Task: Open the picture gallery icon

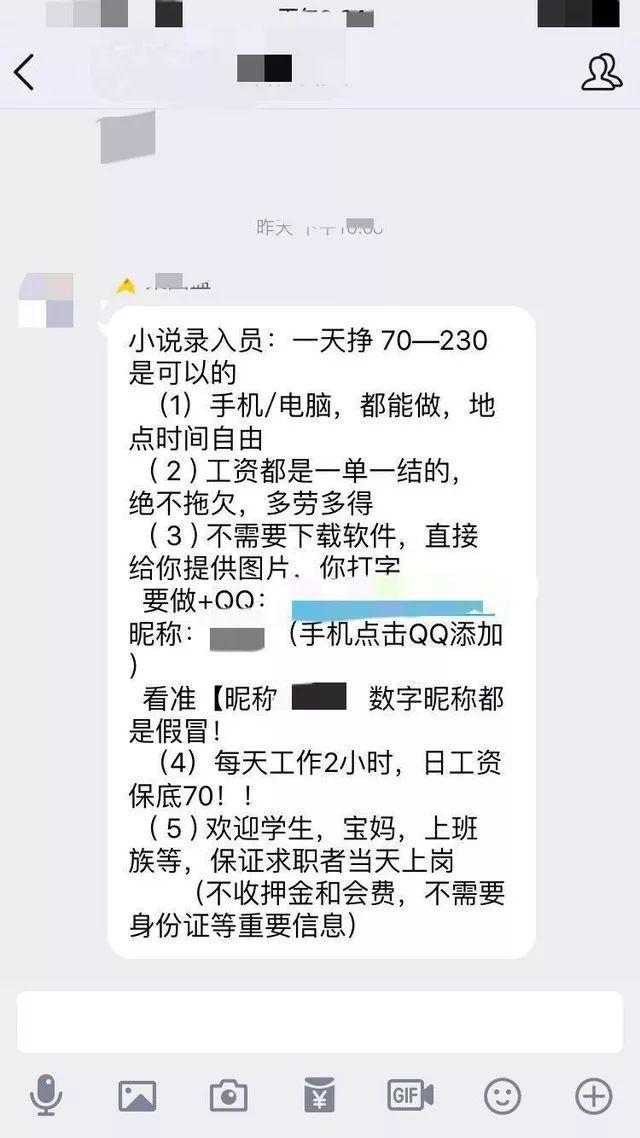Action: [137, 1096]
